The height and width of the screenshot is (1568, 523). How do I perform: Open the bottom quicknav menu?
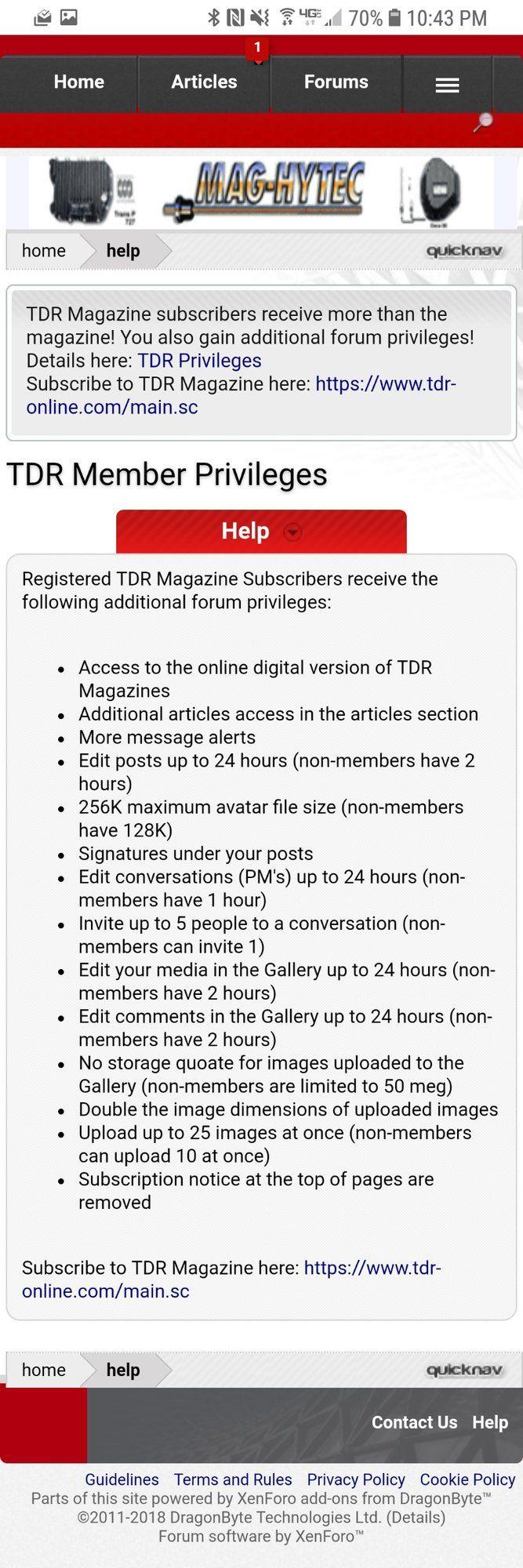[463, 1370]
